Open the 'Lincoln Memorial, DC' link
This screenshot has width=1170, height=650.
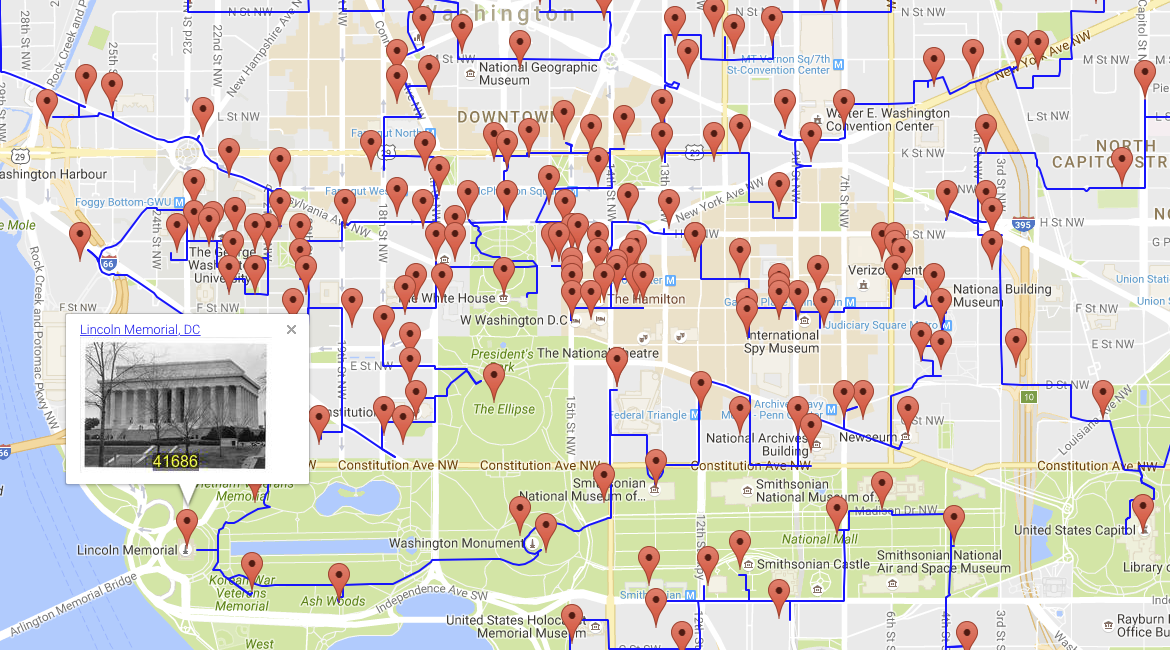[x=140, y=330]
